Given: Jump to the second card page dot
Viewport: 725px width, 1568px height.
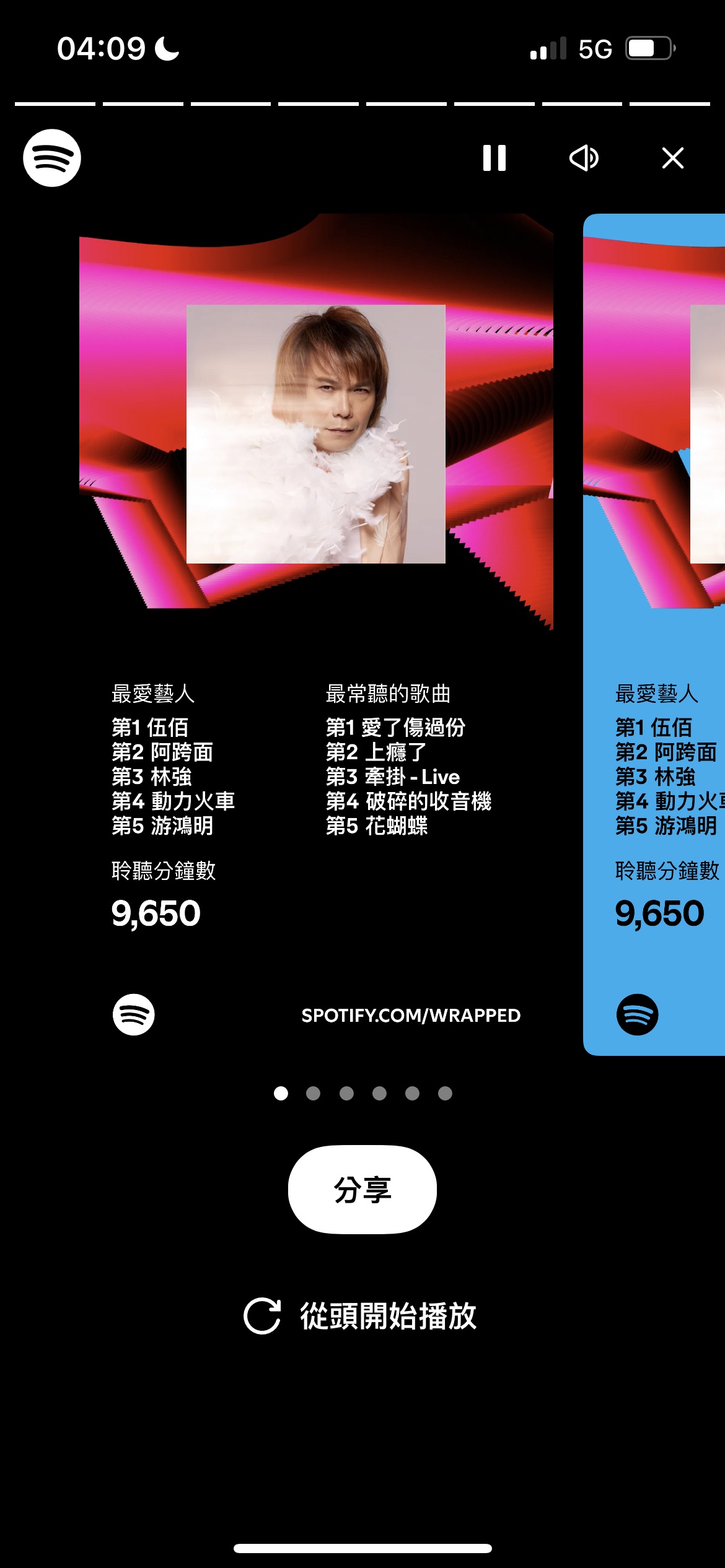Looking at the screenshot, I should tap(314, 1094).
